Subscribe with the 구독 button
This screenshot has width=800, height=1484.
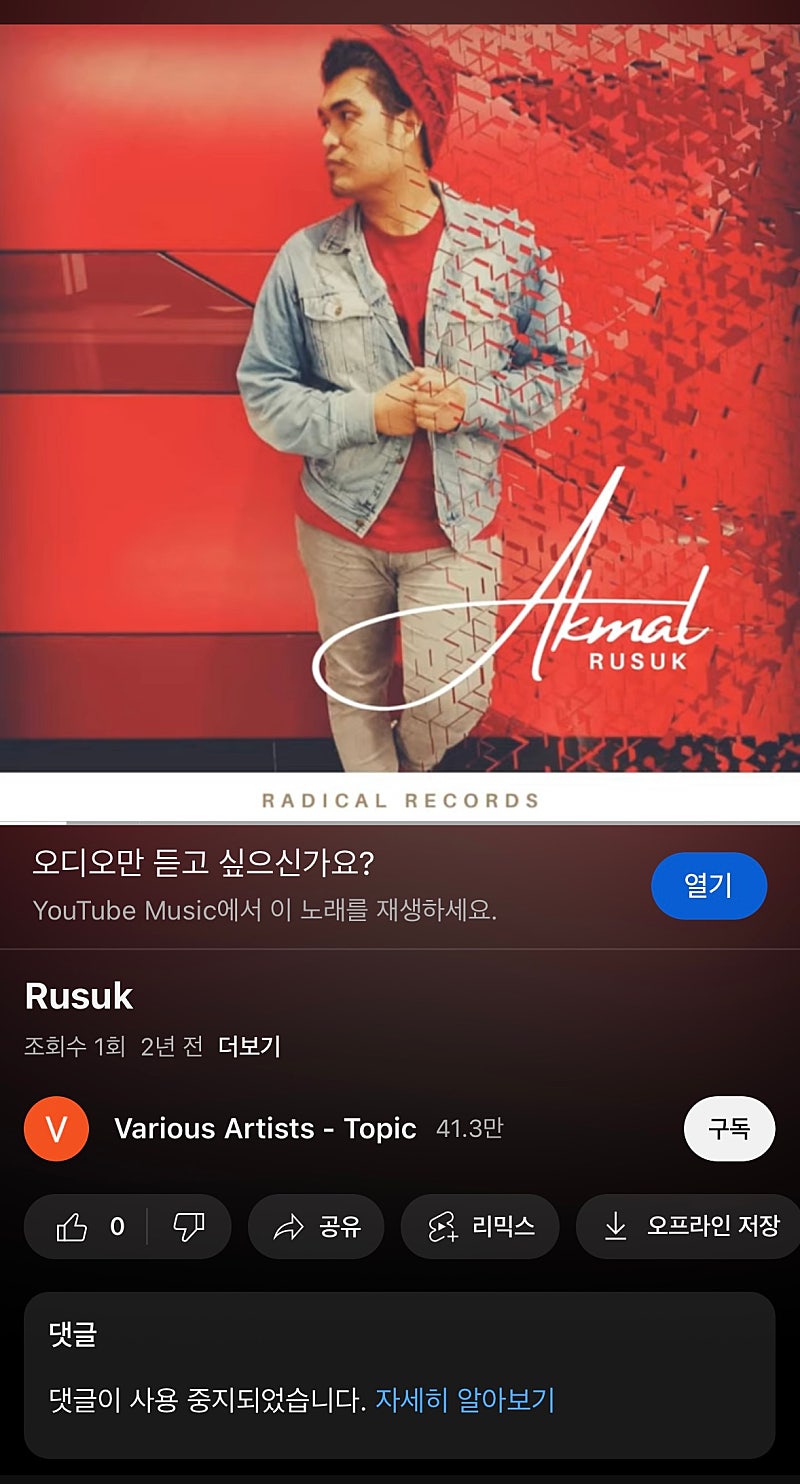[x=729, y=1128]
